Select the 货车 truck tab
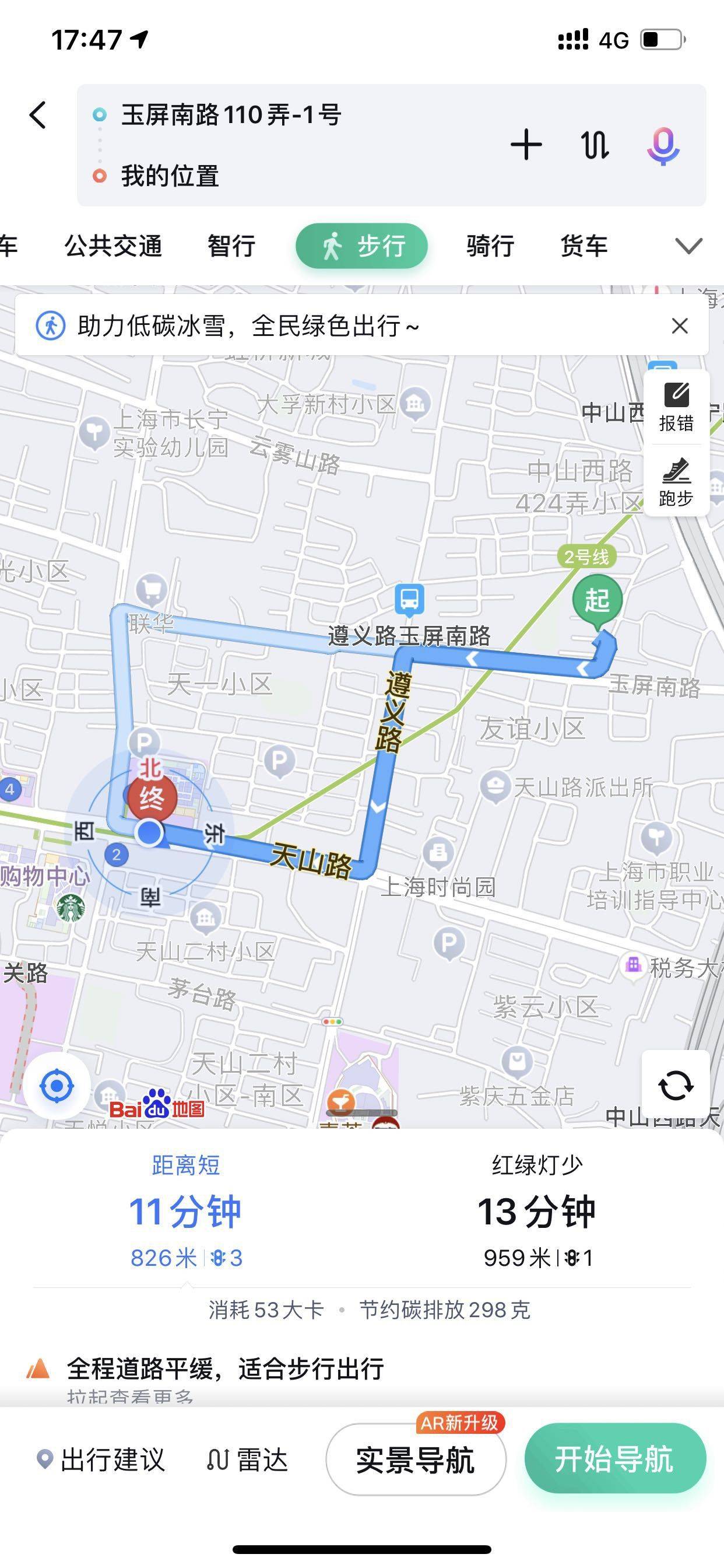This screenshot has height=1568, width=724. [584, 246]
